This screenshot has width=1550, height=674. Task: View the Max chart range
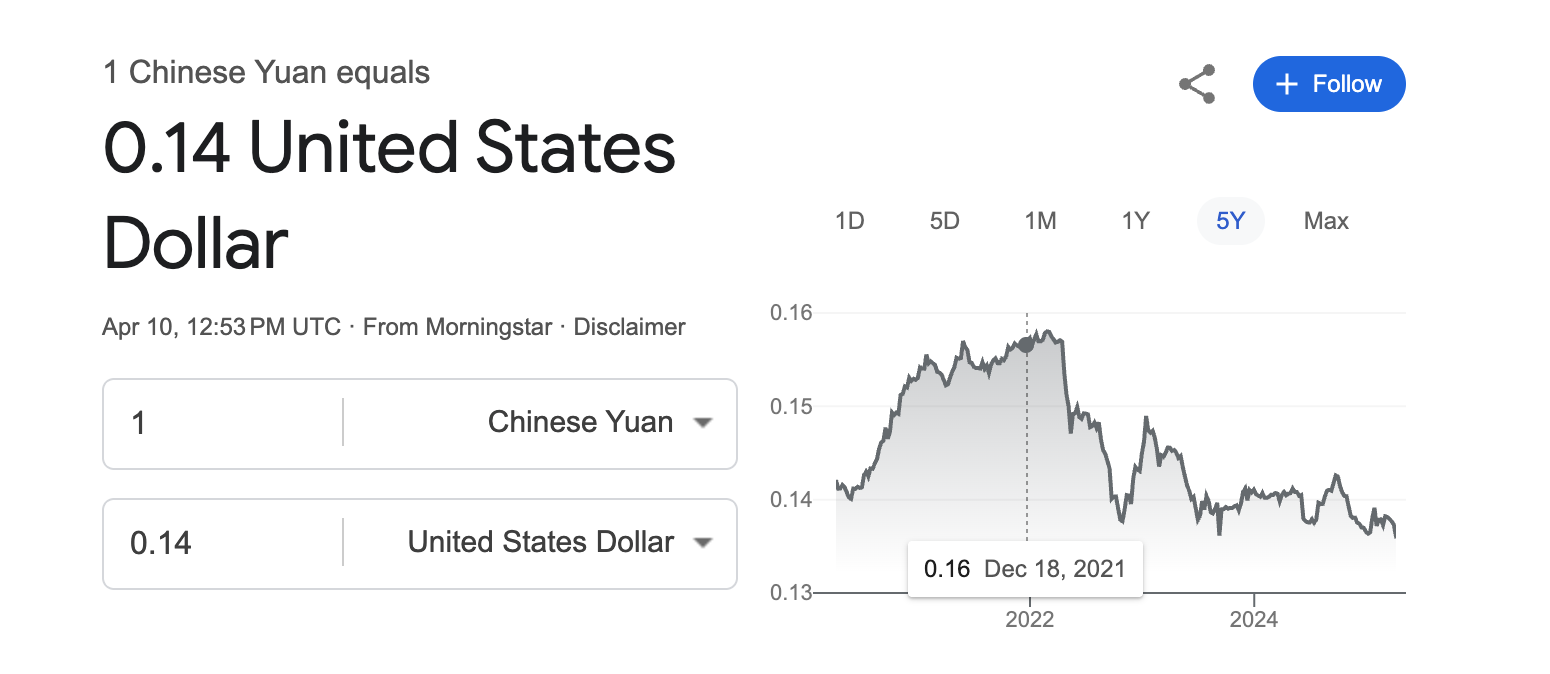(x=1326, y=221)
